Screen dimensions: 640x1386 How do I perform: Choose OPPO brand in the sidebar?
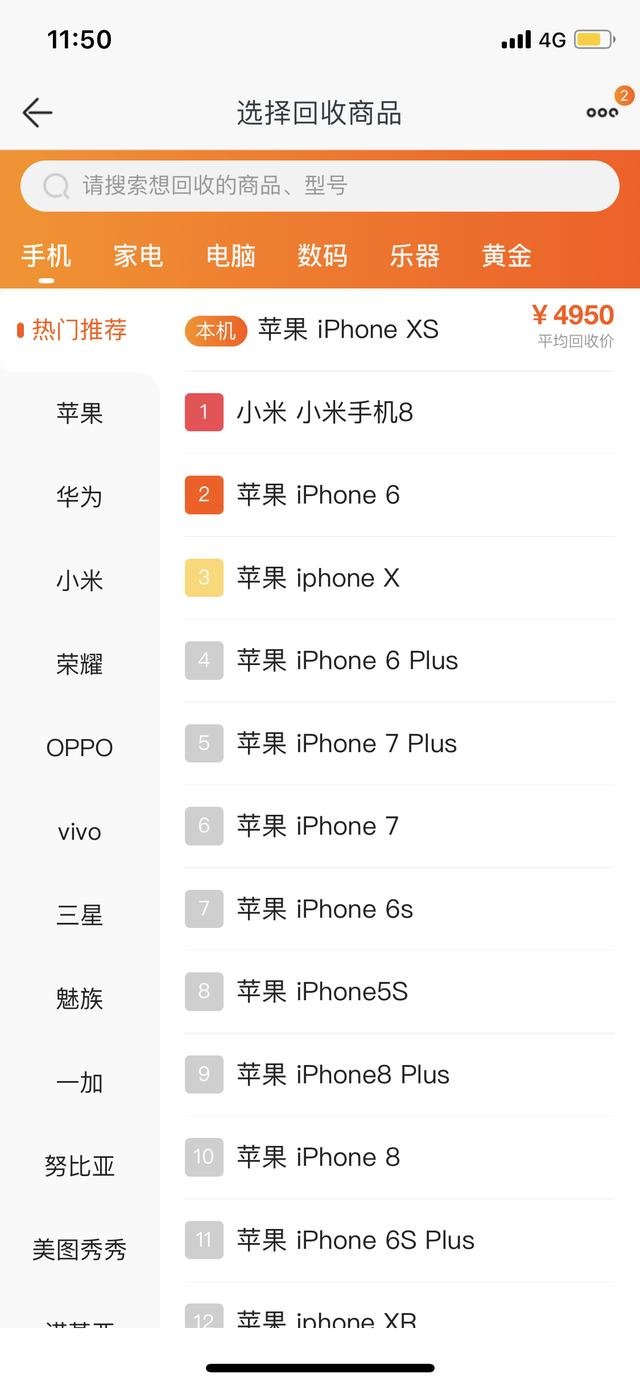(x=80, y=748)
